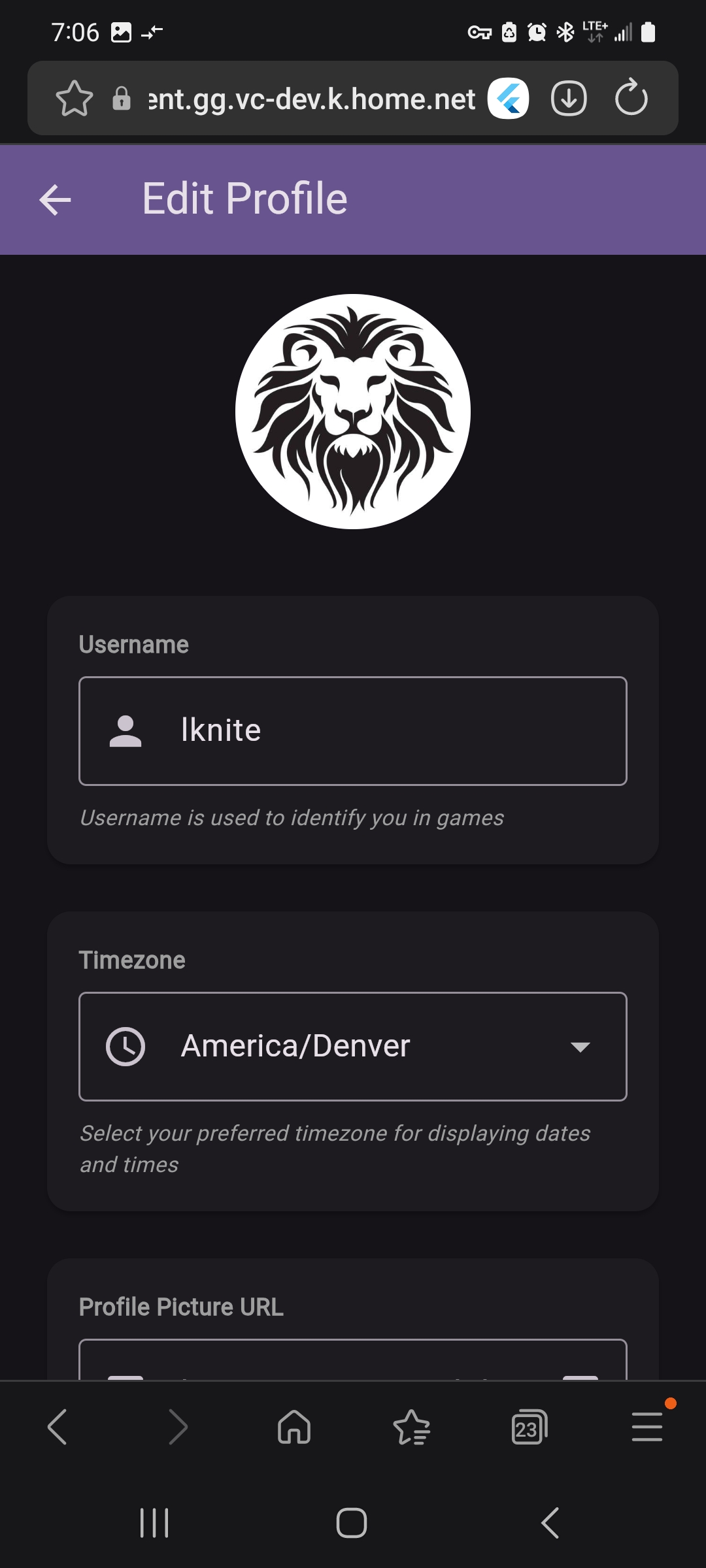706x1568 pixels.
Task: Open the browser downloads icon
Action: click(x=569, y=99)
